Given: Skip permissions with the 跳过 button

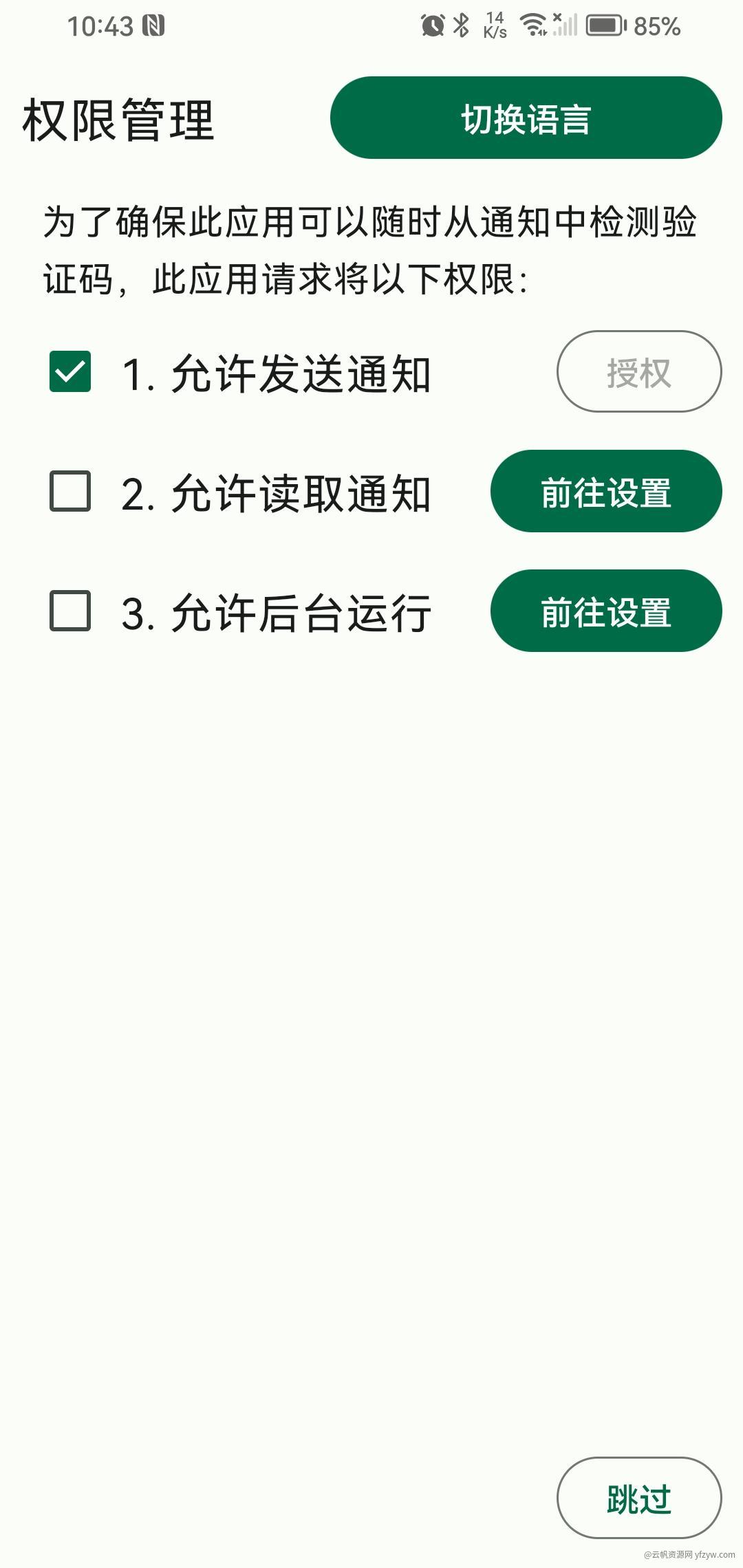Looking at the screenshot, I should click(638, 1498).
